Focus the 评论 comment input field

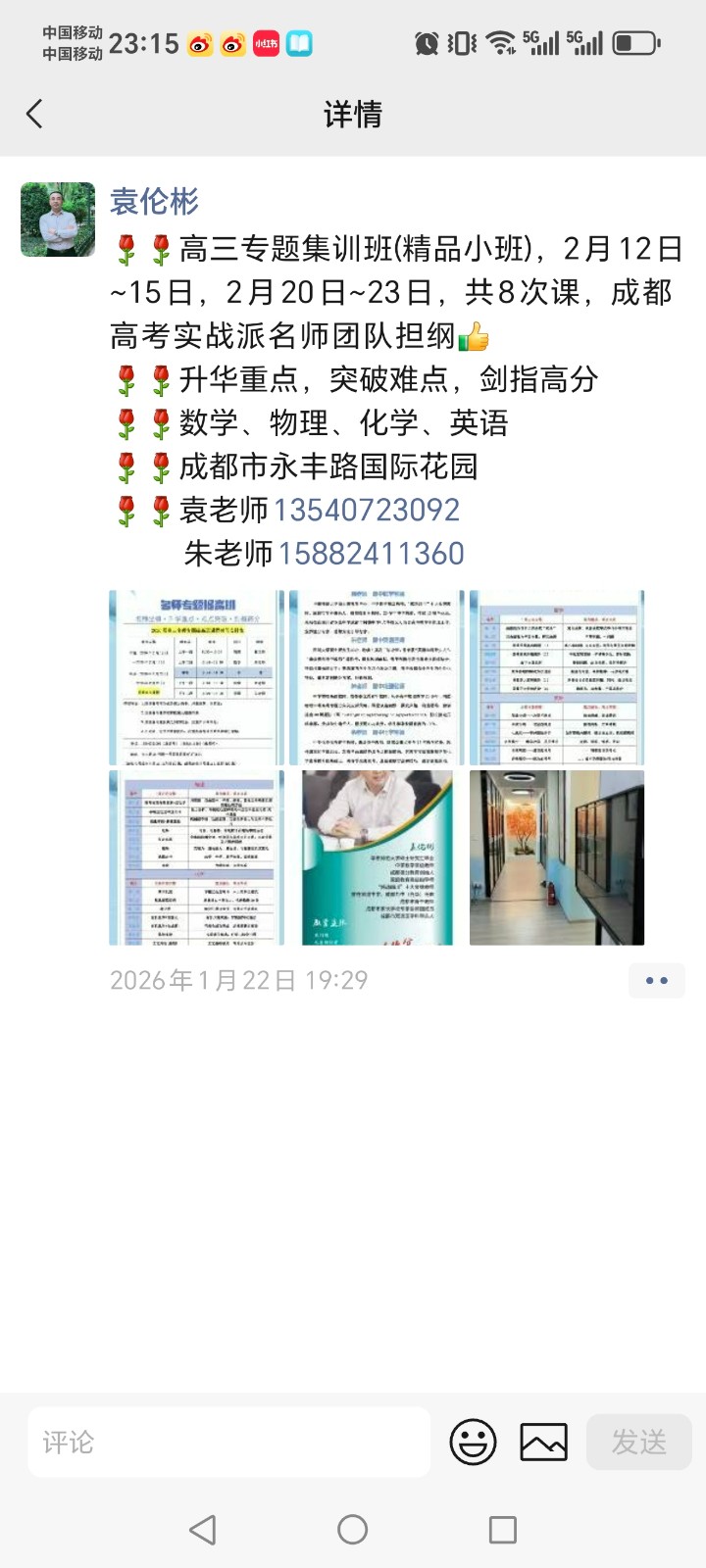pyautogui.click(x=228, y=1442)
